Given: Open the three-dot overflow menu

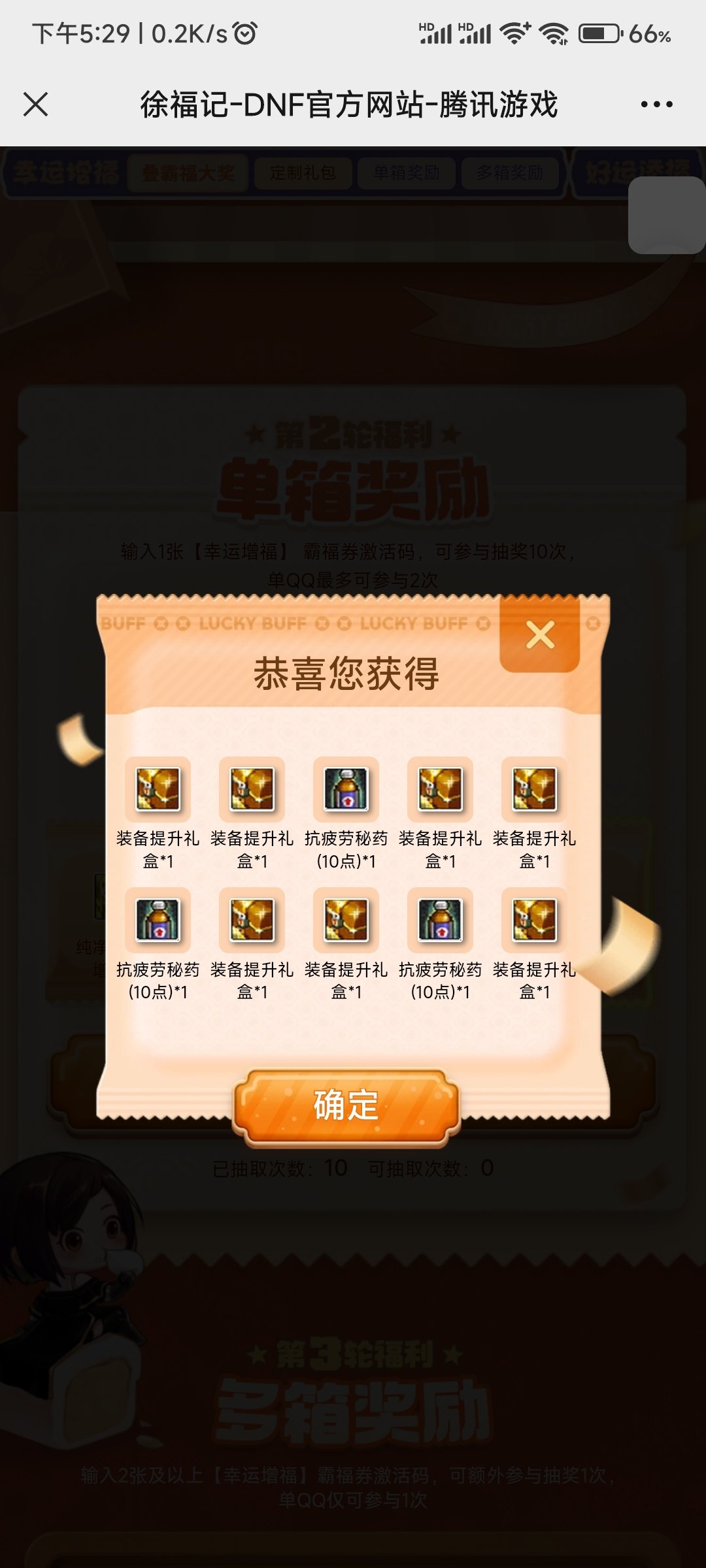Looking at the screenshot, I should (x=656, y=104).
